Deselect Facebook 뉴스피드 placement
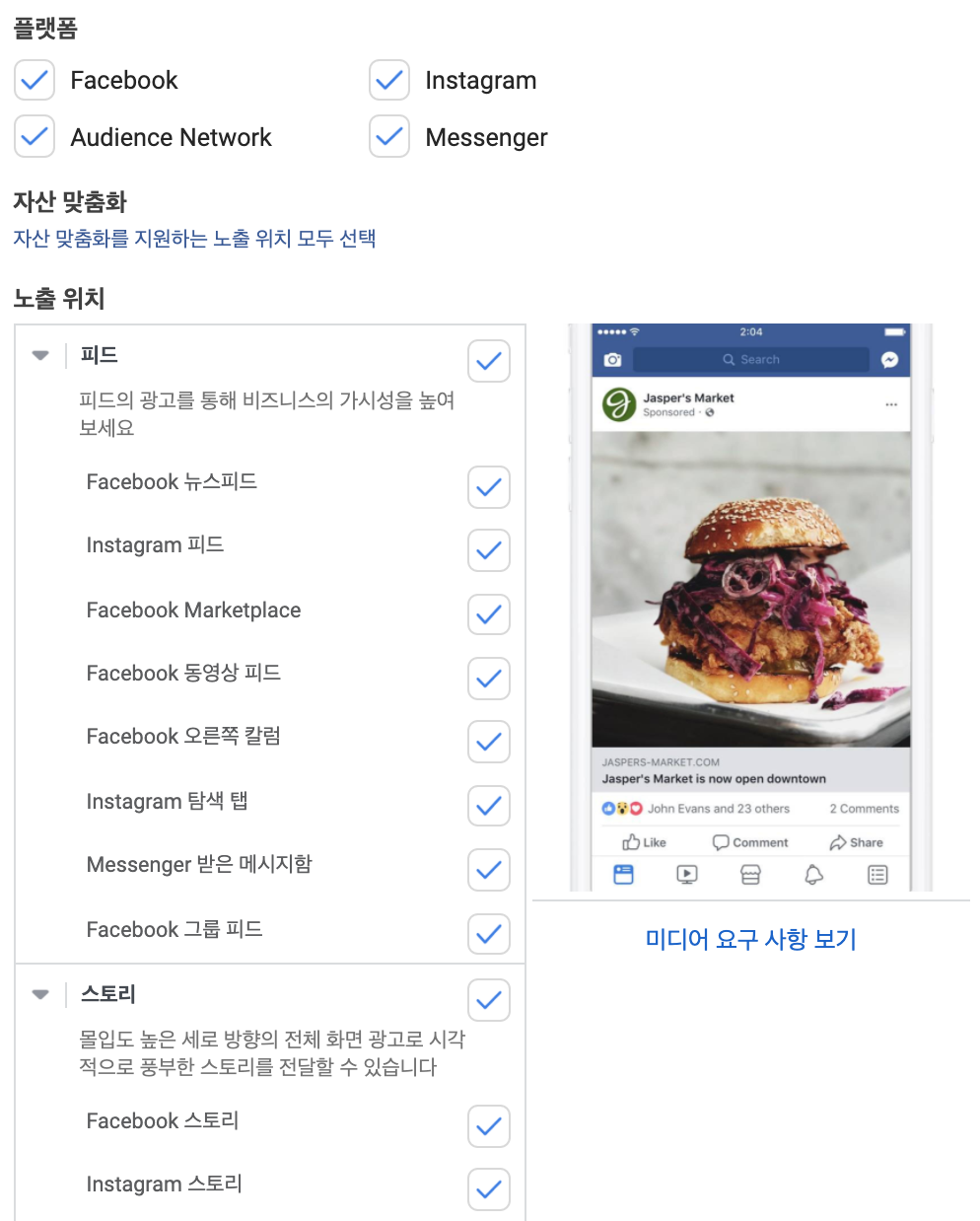This screenshot has height=1221, width=980. coord(489,487)
